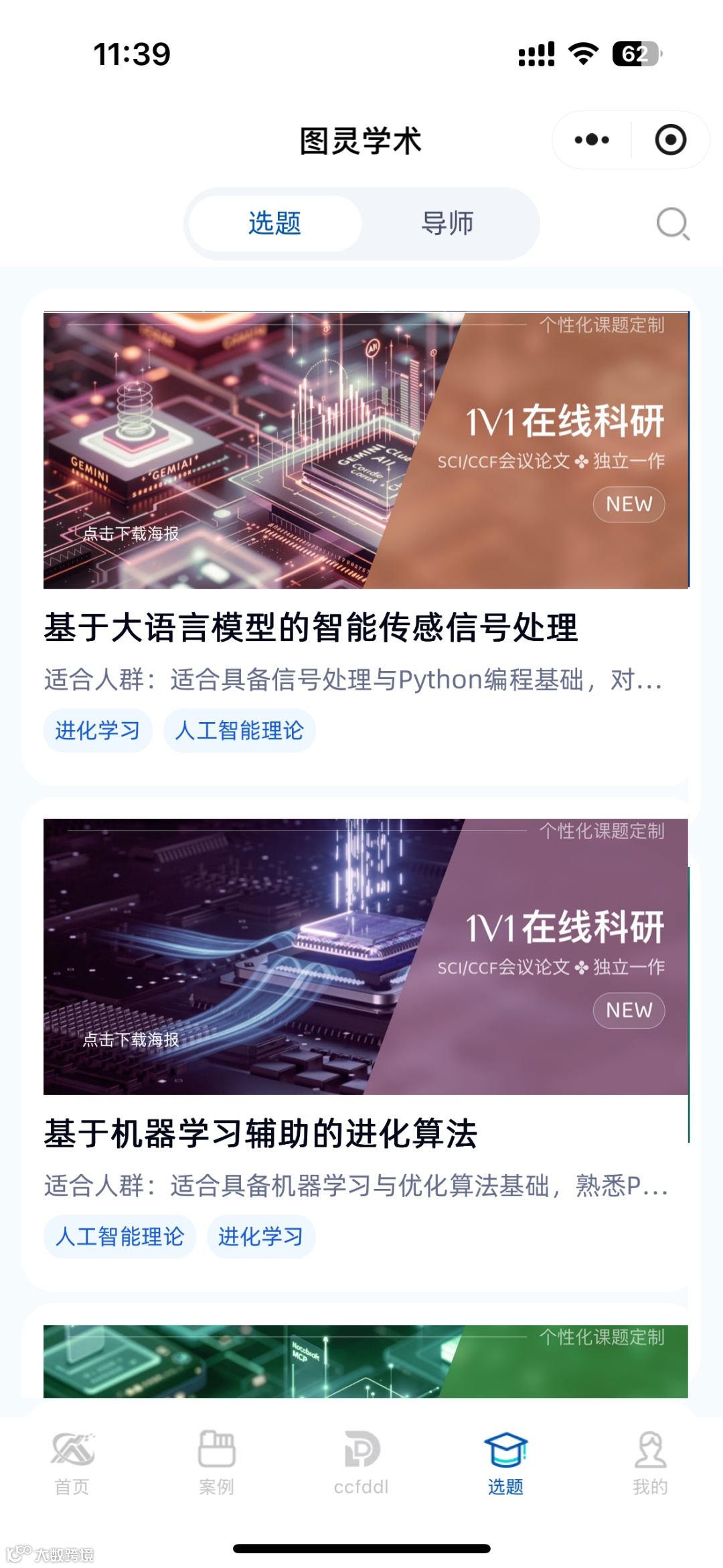Viewport: 723px width, 1568px height.
Task: Tap 人工智能理论 chip under the evolutionary algorithm topic
Action: [120, 1236]
